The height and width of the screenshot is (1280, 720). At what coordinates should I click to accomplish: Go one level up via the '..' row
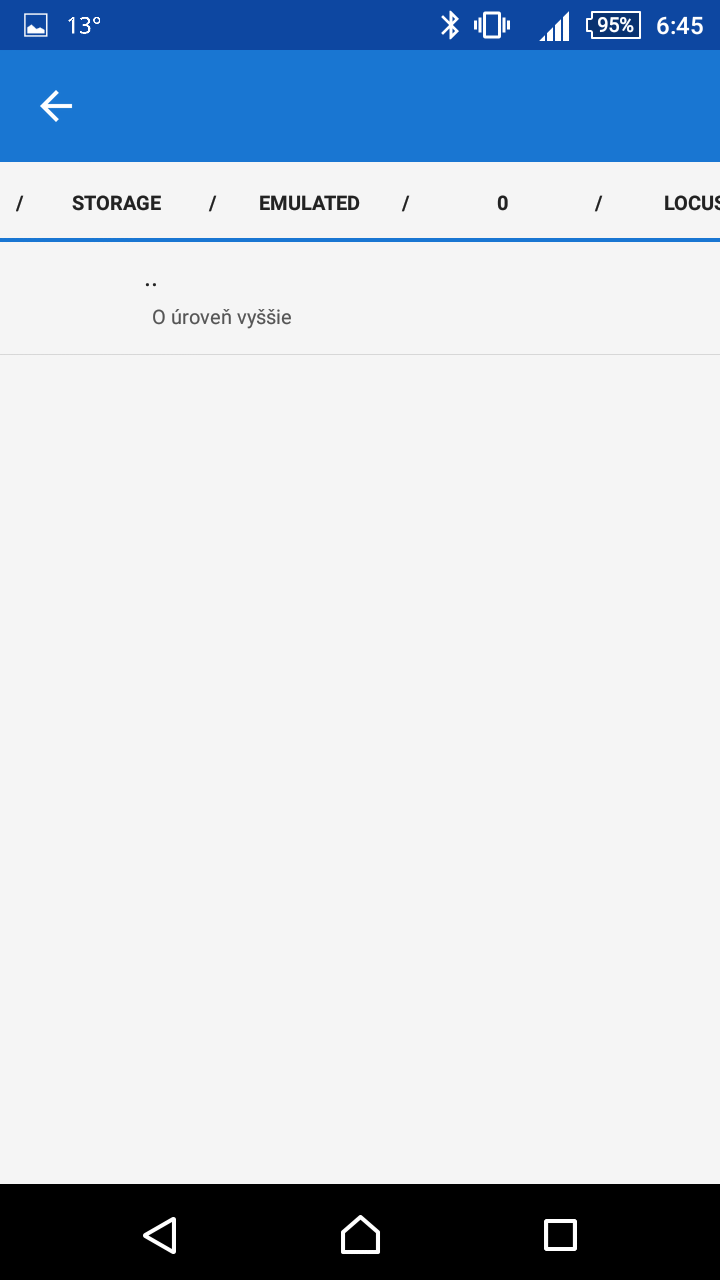click(x=360, y=298)
